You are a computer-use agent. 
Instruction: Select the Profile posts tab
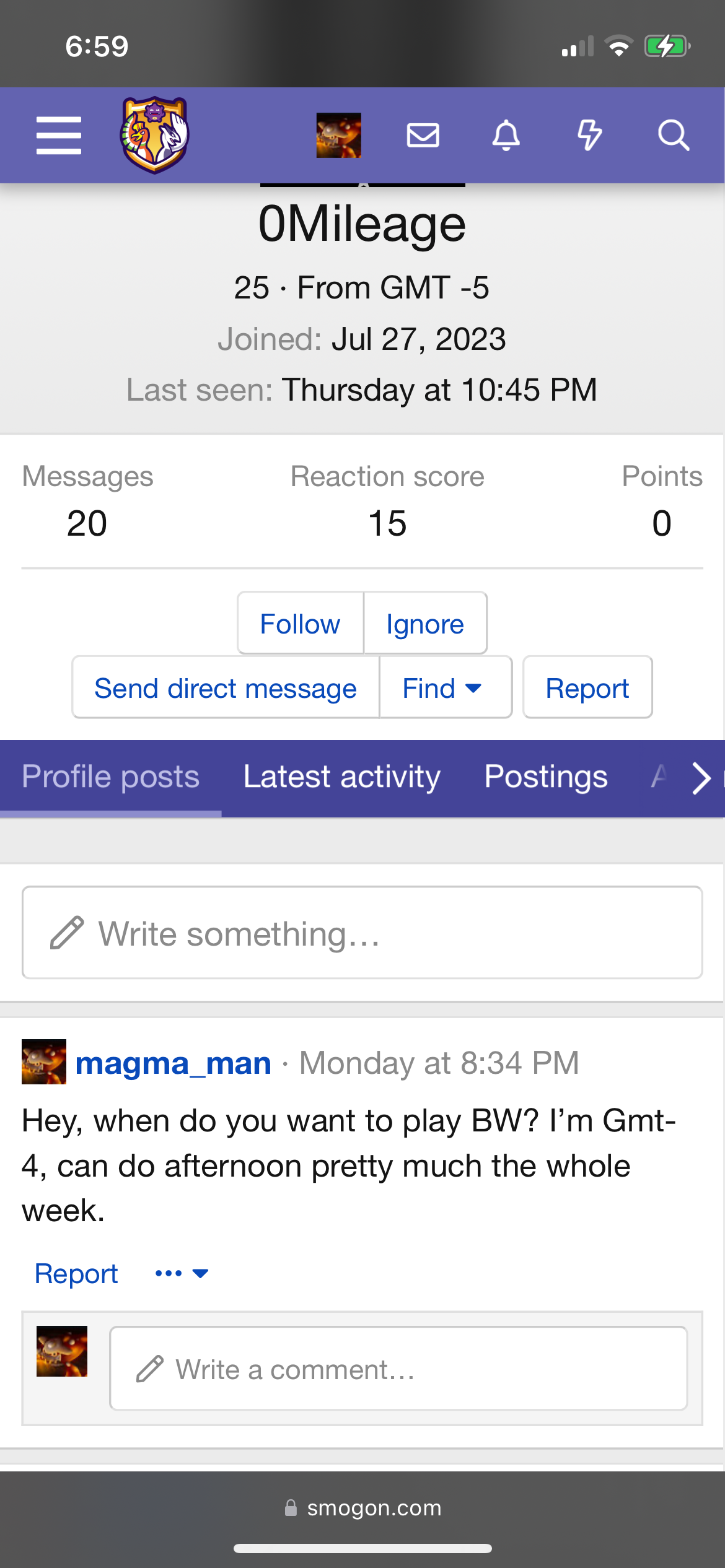[x=111, y=777]
